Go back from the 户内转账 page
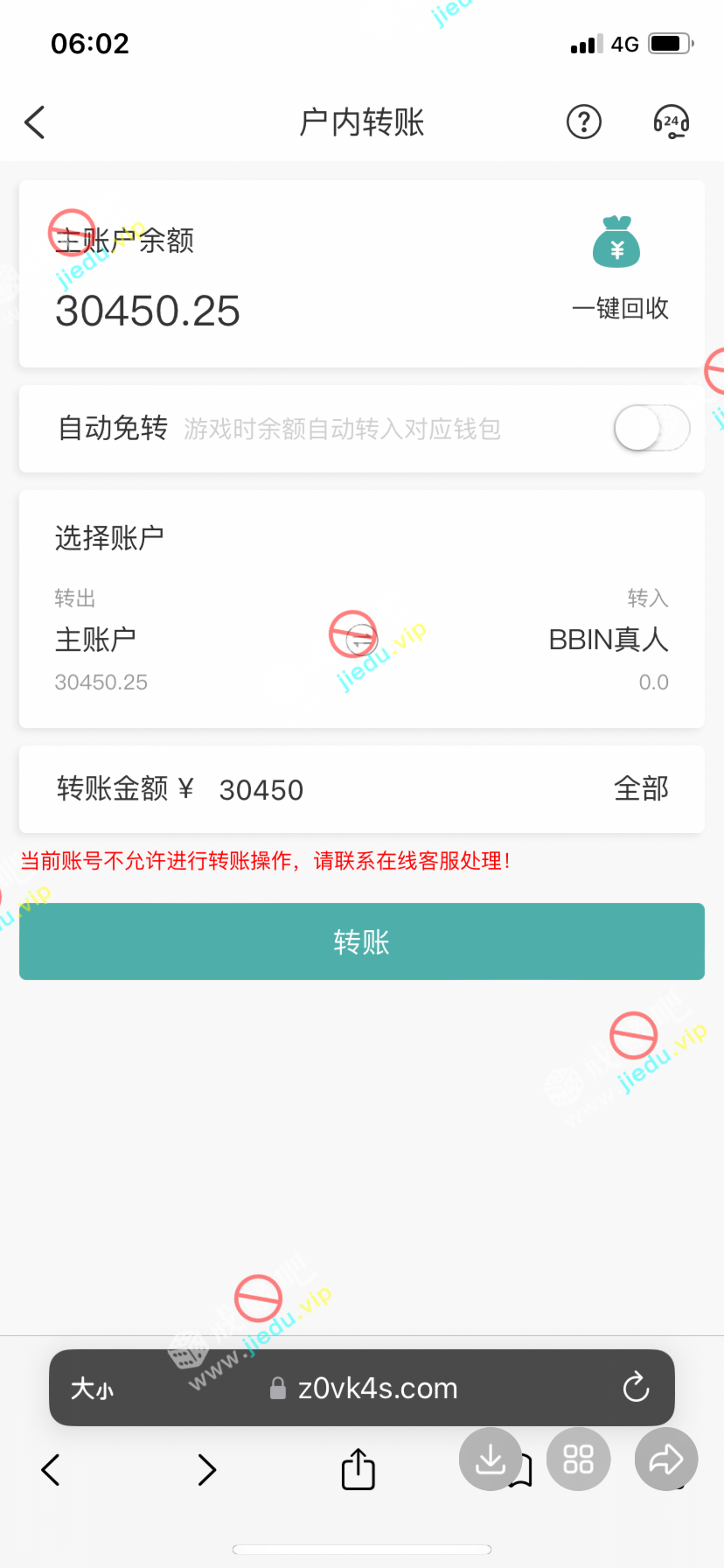Viewport: 724px width, 1568px height. pos(35,122)
